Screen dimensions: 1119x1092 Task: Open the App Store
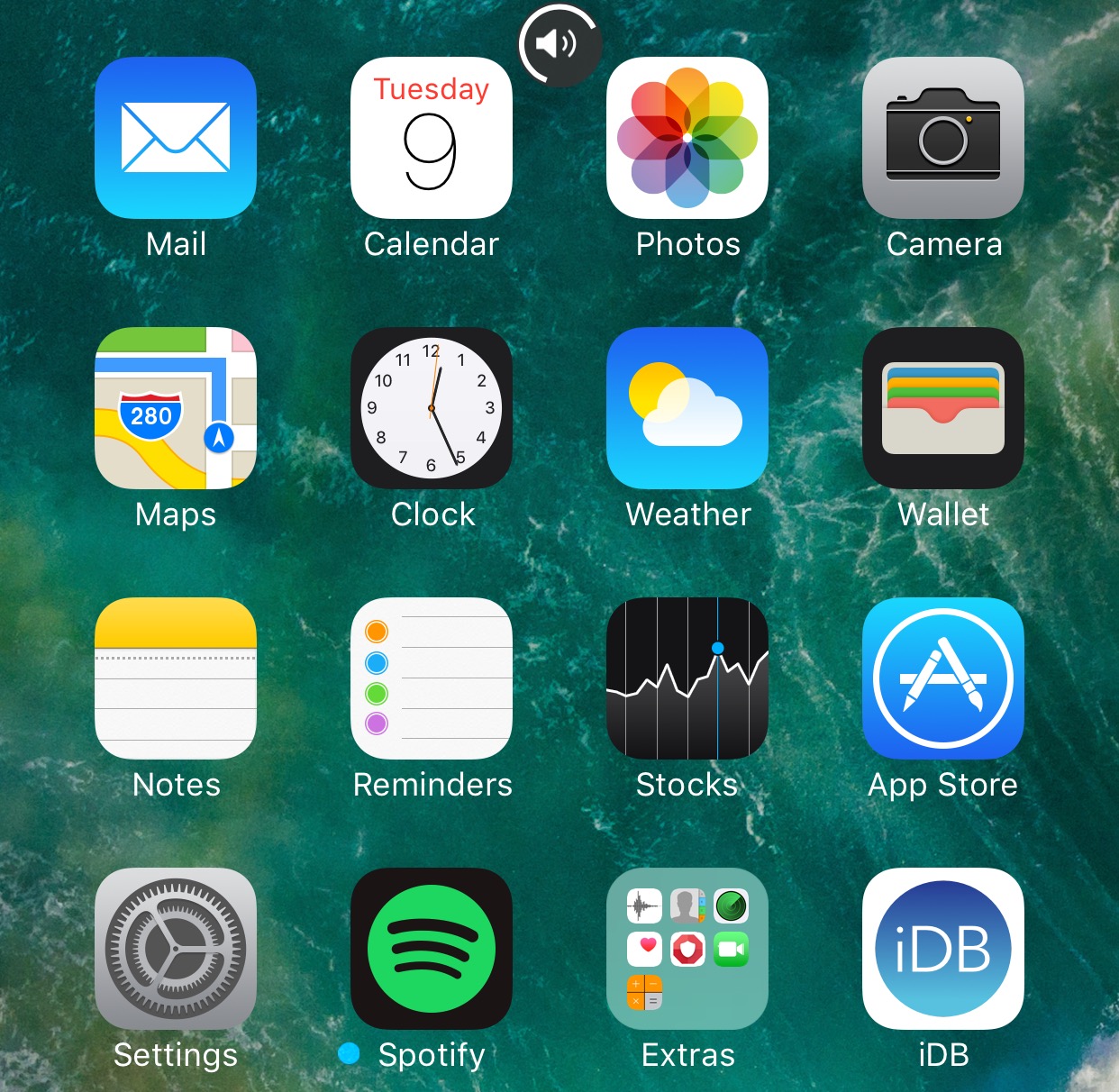(x=943, y=678)
